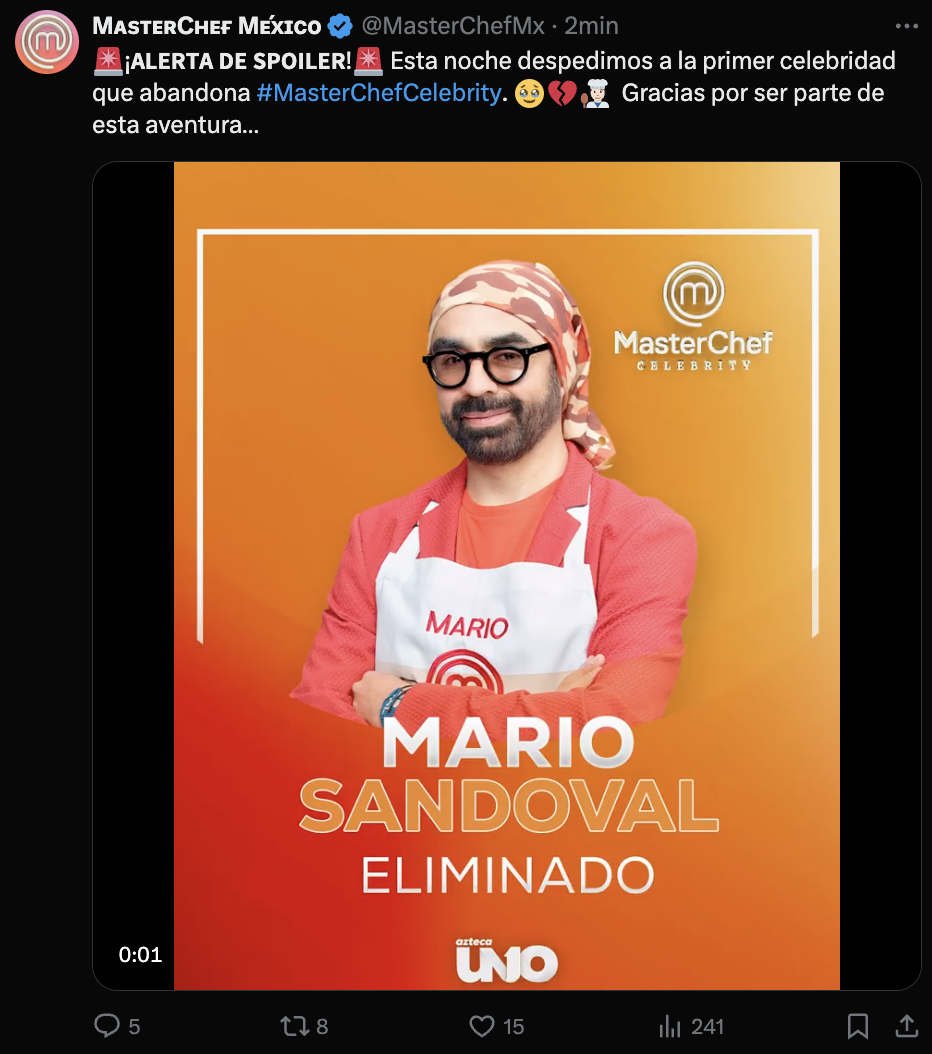This screenshot has width=932, height=1054.
Task: Play the Mario Sandoval eliminado video
Action: pos(506,576)
